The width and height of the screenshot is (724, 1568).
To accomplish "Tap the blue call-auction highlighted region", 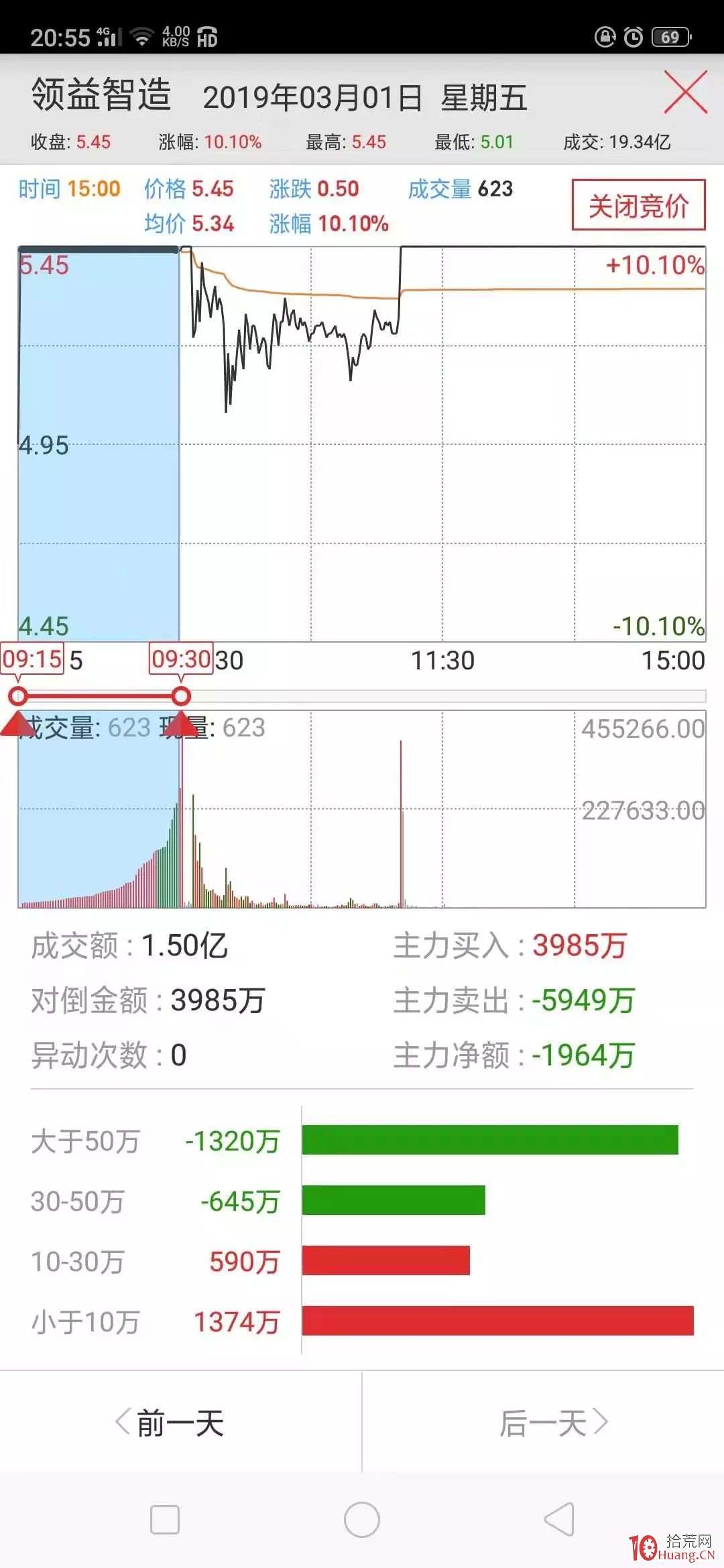I will (97, 436).
